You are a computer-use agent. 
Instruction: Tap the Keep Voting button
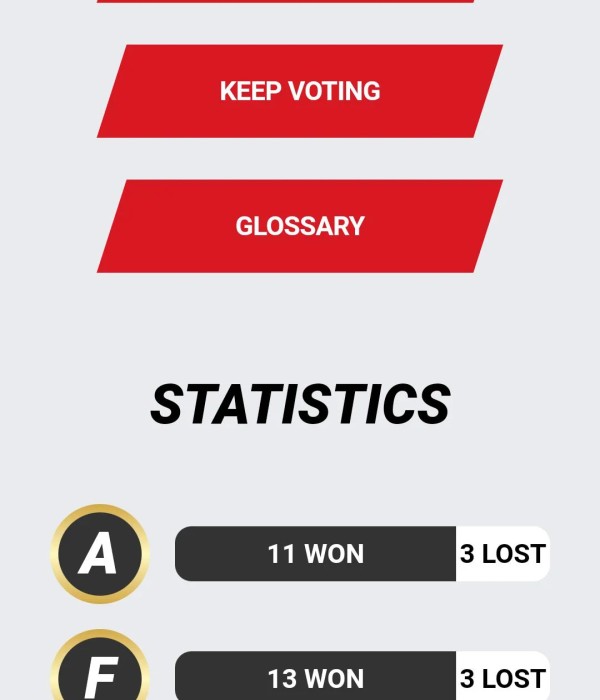click(300, 91)
